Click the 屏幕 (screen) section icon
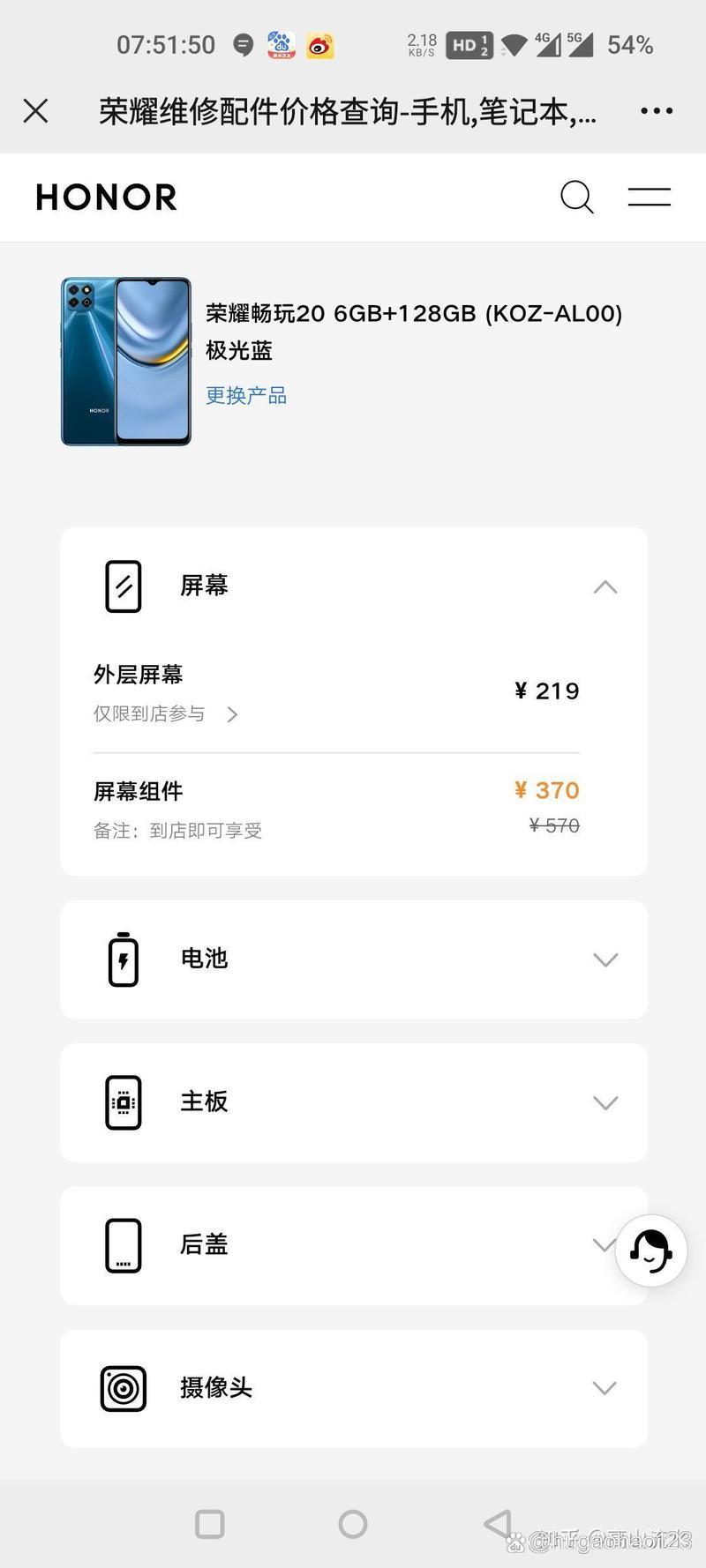Viewport: 706px width, 1568px height. (123, 585)
